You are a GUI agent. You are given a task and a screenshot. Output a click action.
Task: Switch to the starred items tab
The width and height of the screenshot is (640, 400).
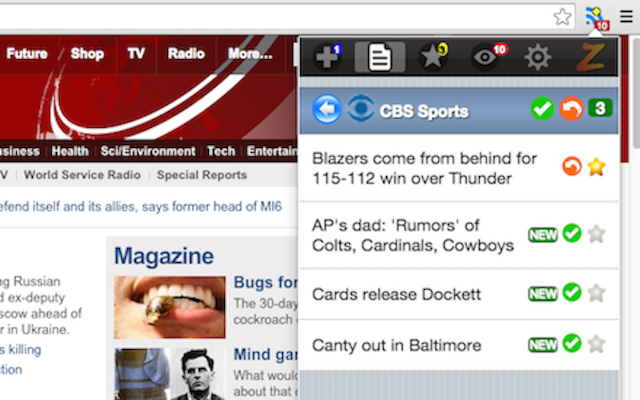click(x=433, y=57)
